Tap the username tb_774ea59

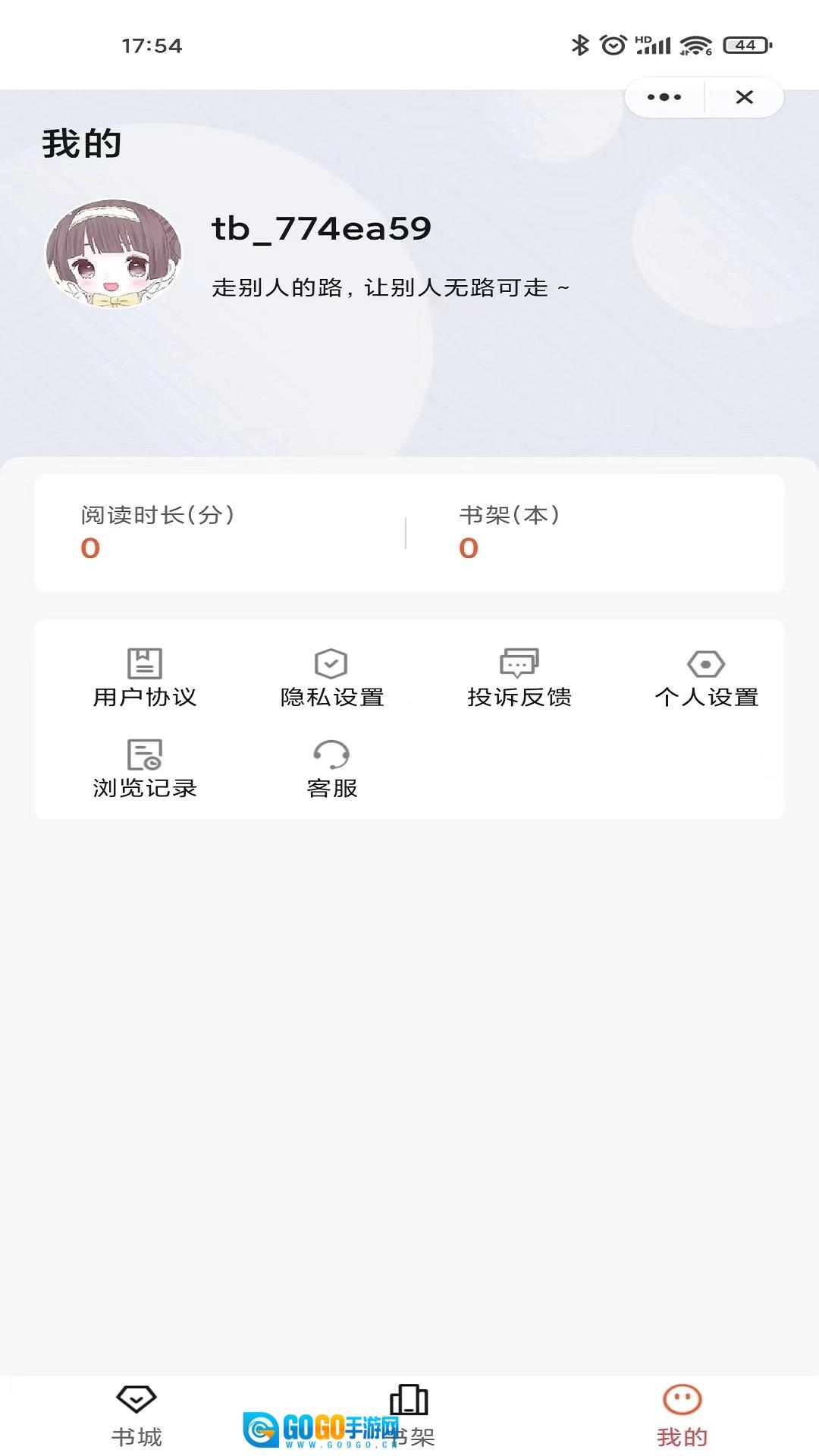pyautogui.click(x=319, y=229)
